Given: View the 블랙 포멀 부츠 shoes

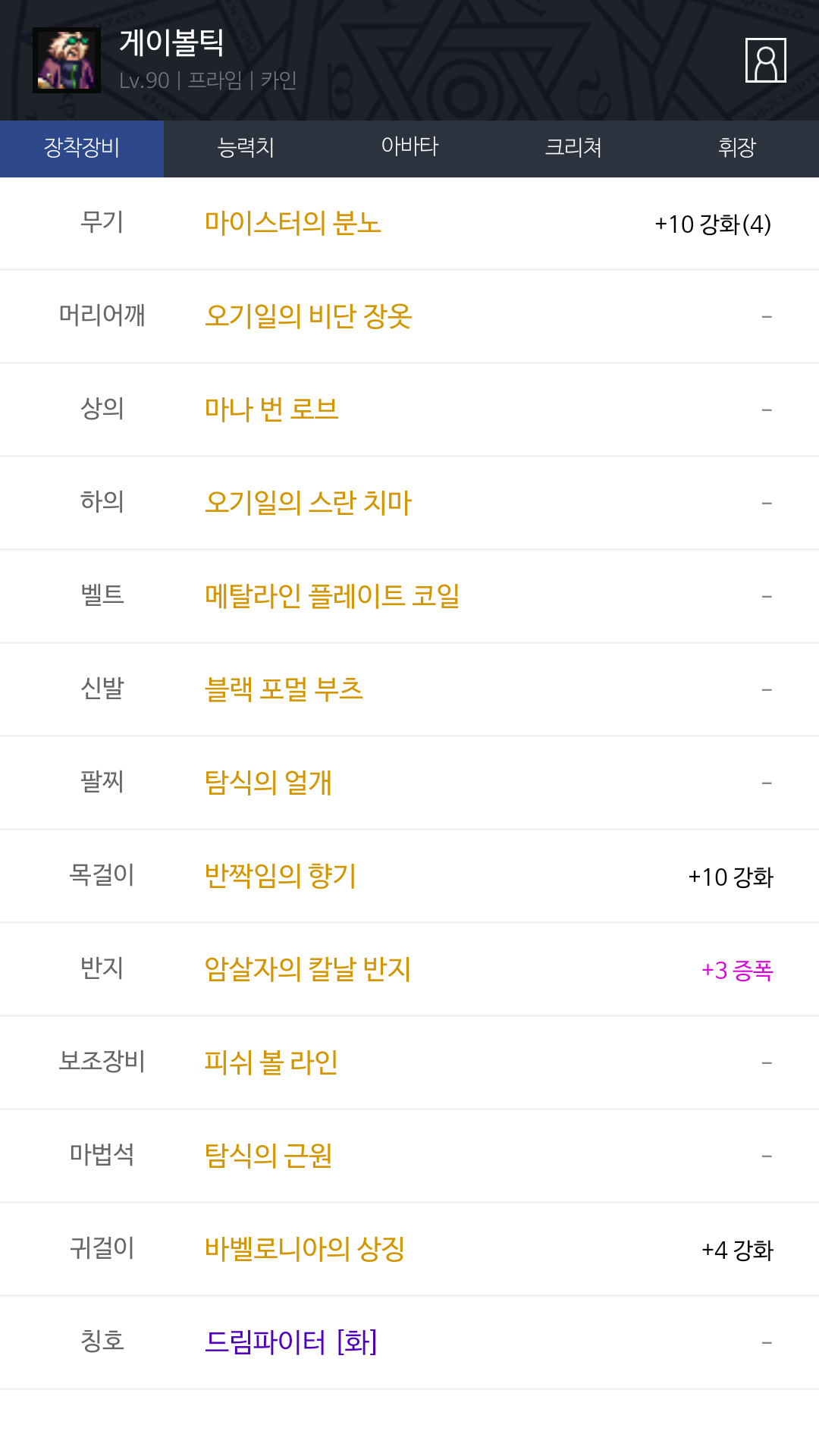Looking at the screenshot, I should click(284, 689).
